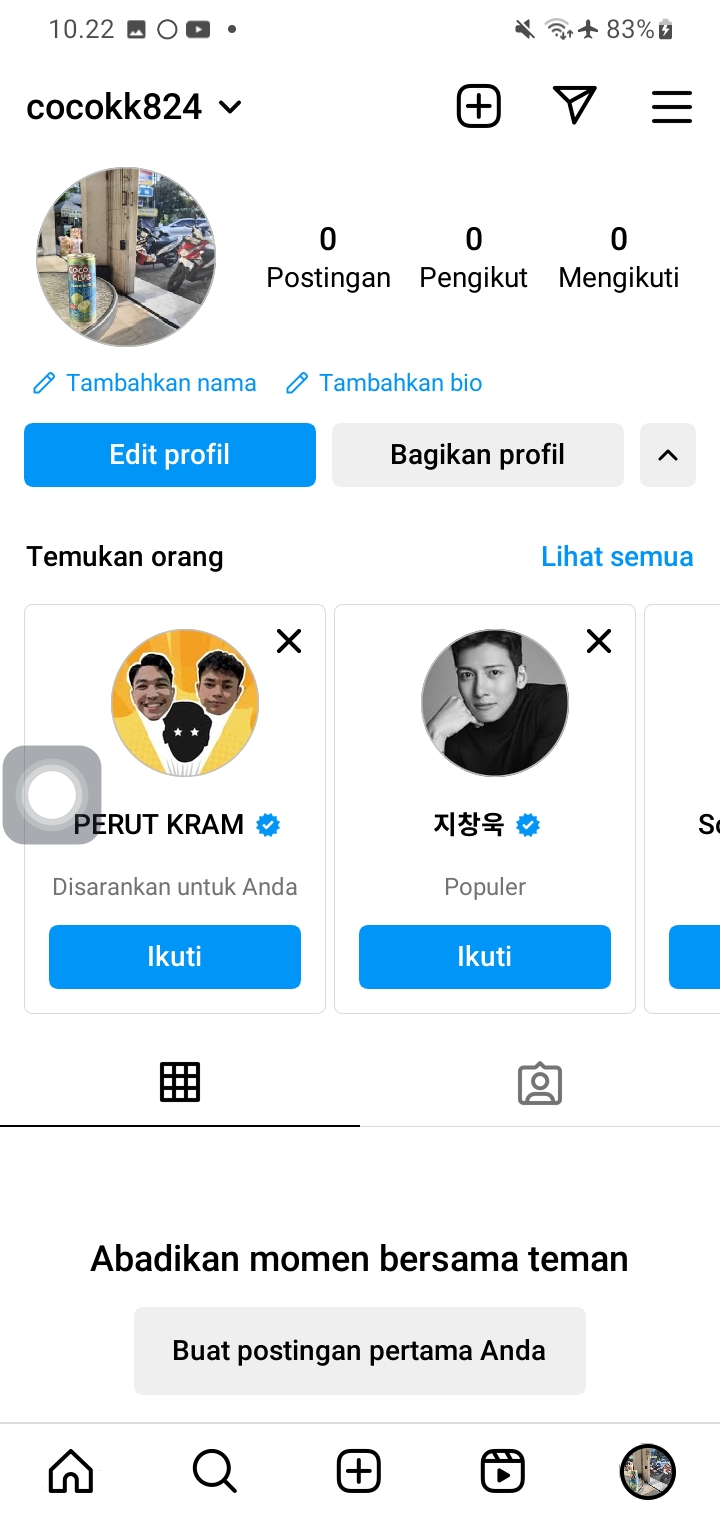Tap the create new post icon in header

478,106
